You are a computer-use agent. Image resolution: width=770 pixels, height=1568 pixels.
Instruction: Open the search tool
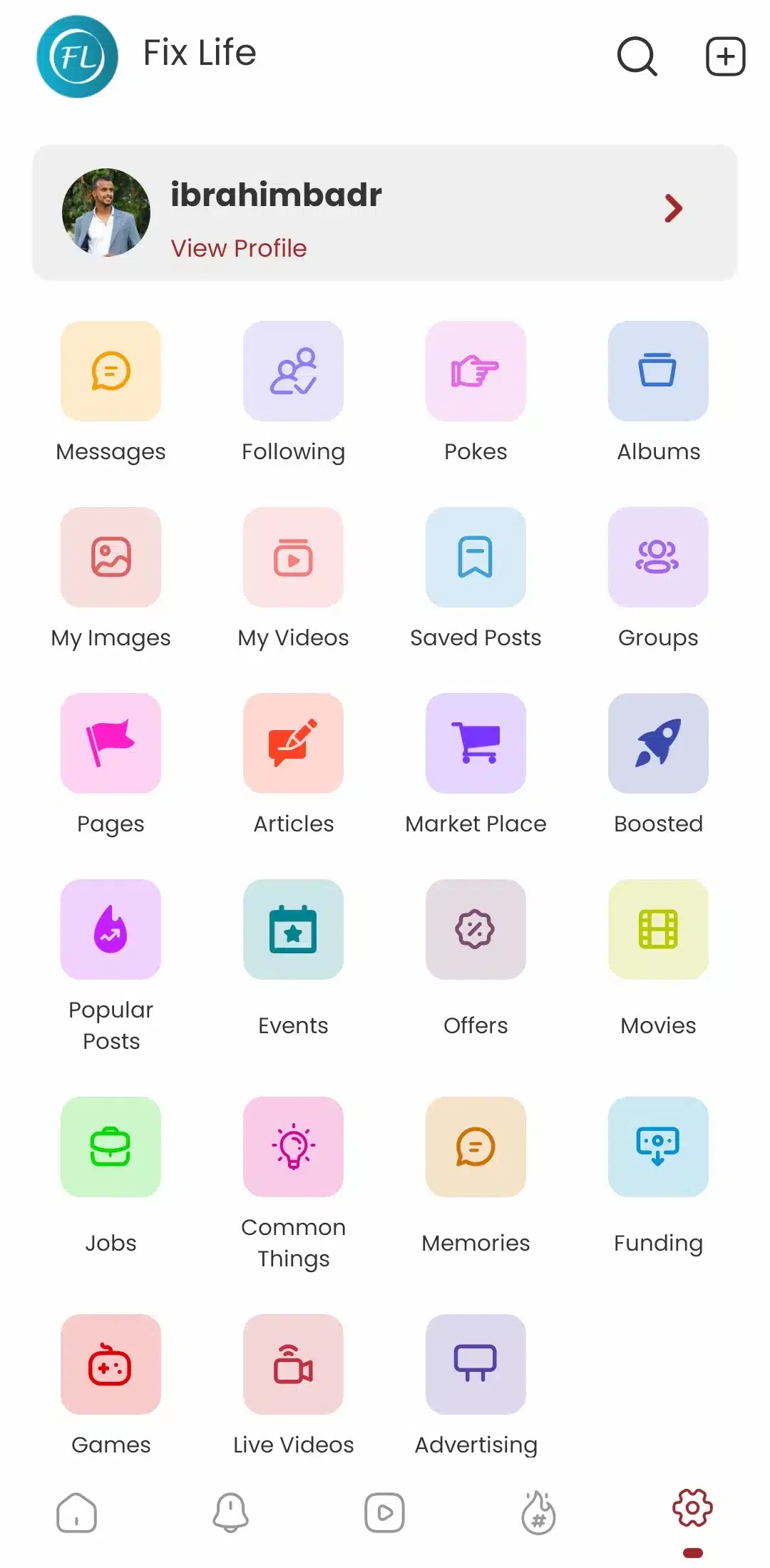637,57
